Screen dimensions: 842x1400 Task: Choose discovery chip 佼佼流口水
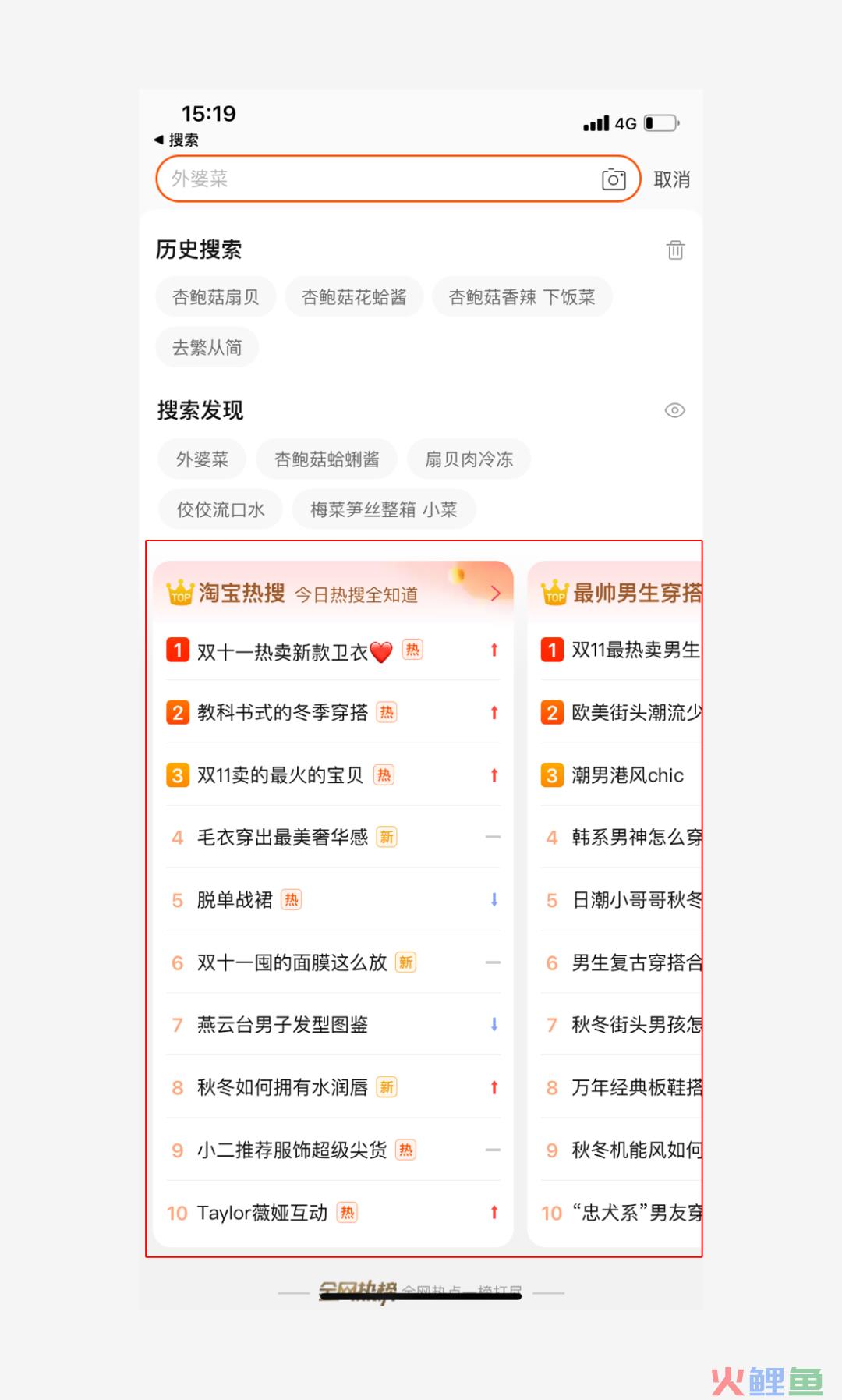pos(221,509)
